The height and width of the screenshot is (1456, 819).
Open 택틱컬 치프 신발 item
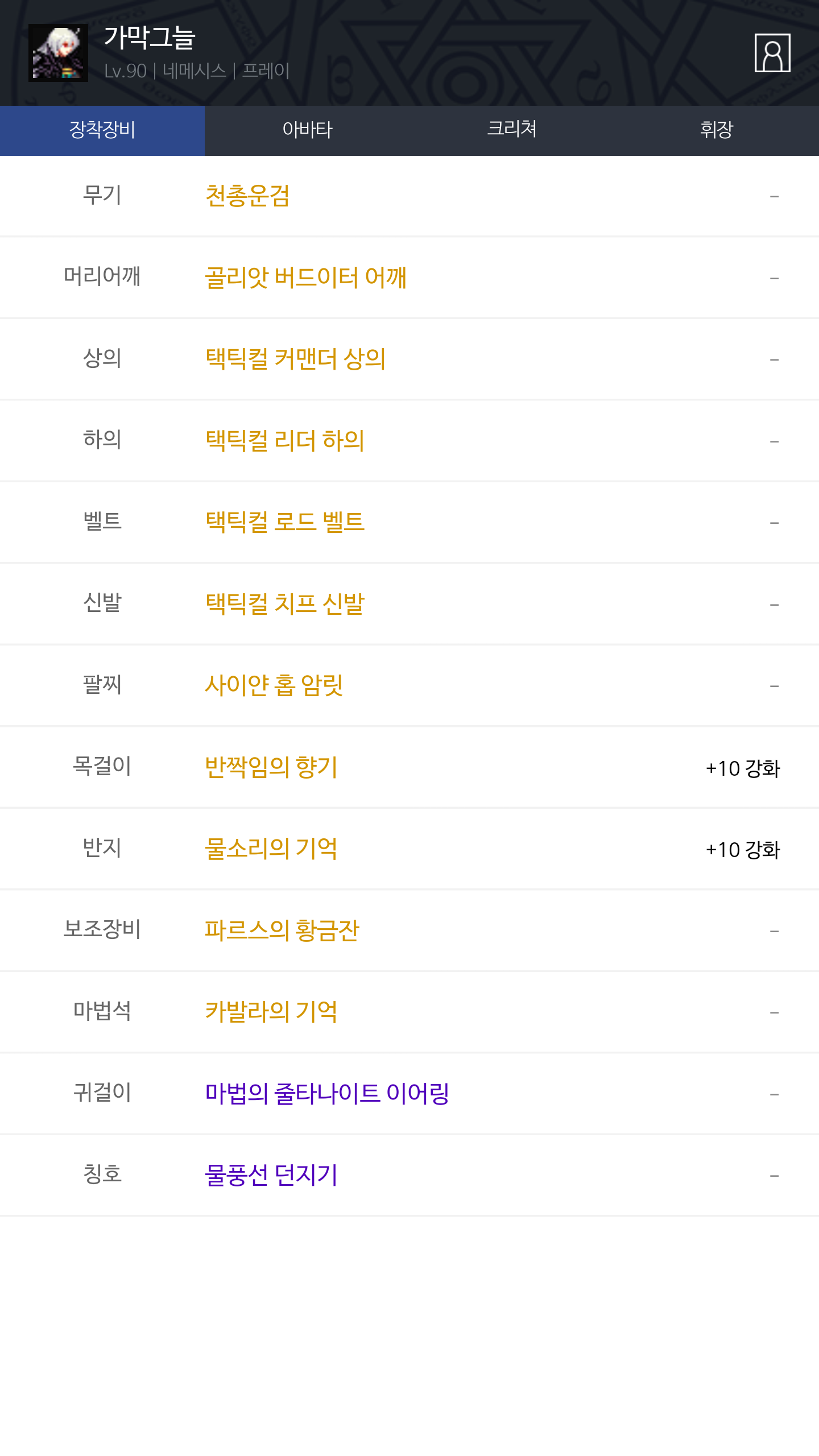(285, 604)
